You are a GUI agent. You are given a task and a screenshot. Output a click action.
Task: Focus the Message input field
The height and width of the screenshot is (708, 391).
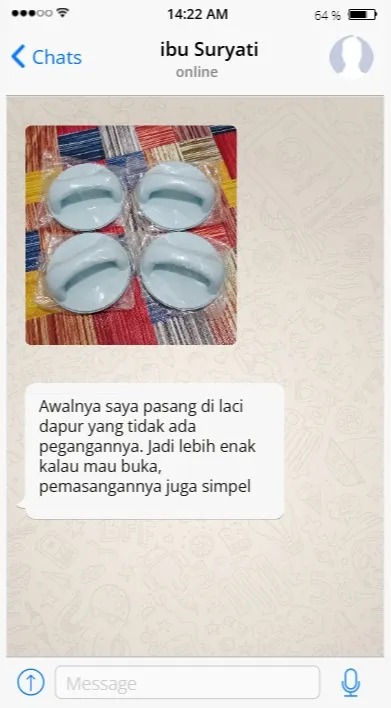(187, 682)
